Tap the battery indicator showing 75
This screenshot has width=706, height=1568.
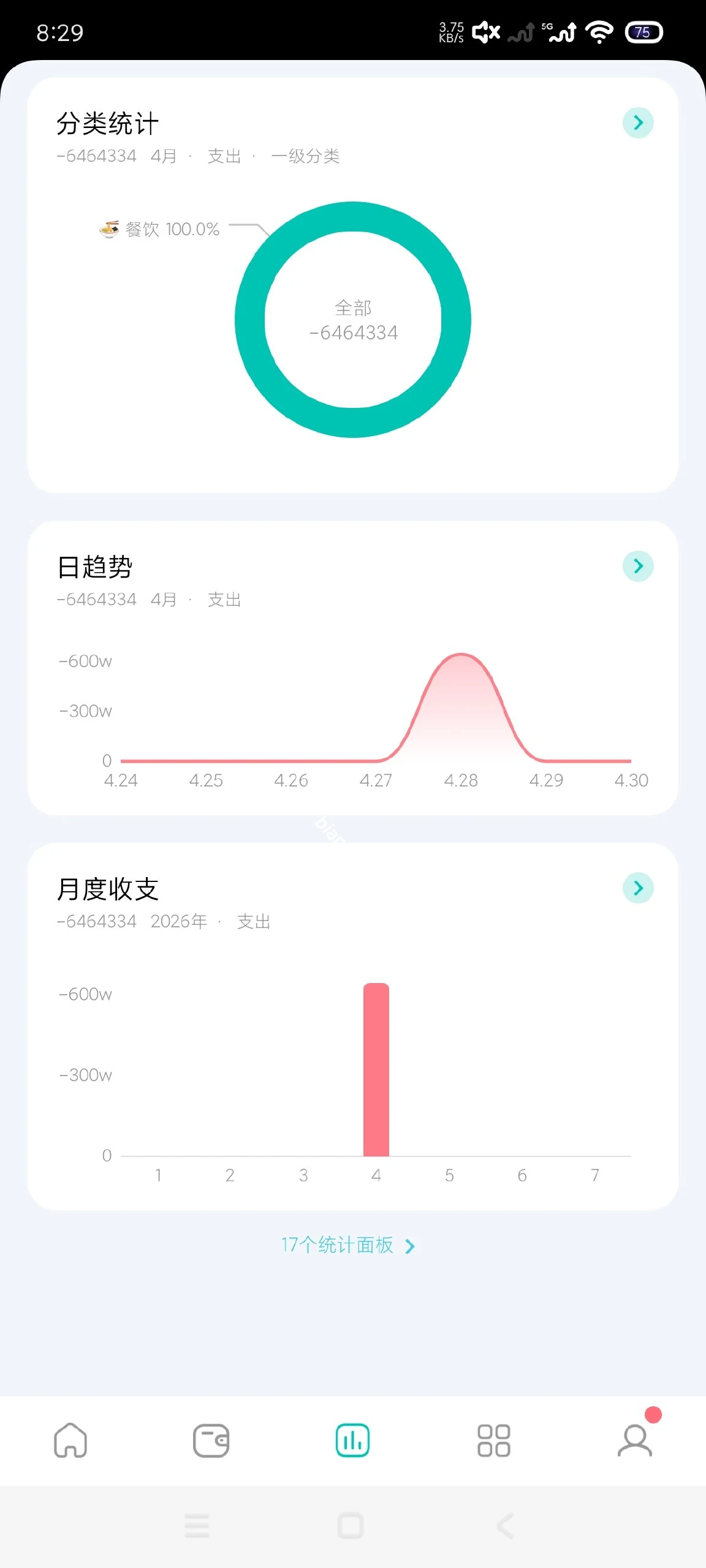(643, 32)
